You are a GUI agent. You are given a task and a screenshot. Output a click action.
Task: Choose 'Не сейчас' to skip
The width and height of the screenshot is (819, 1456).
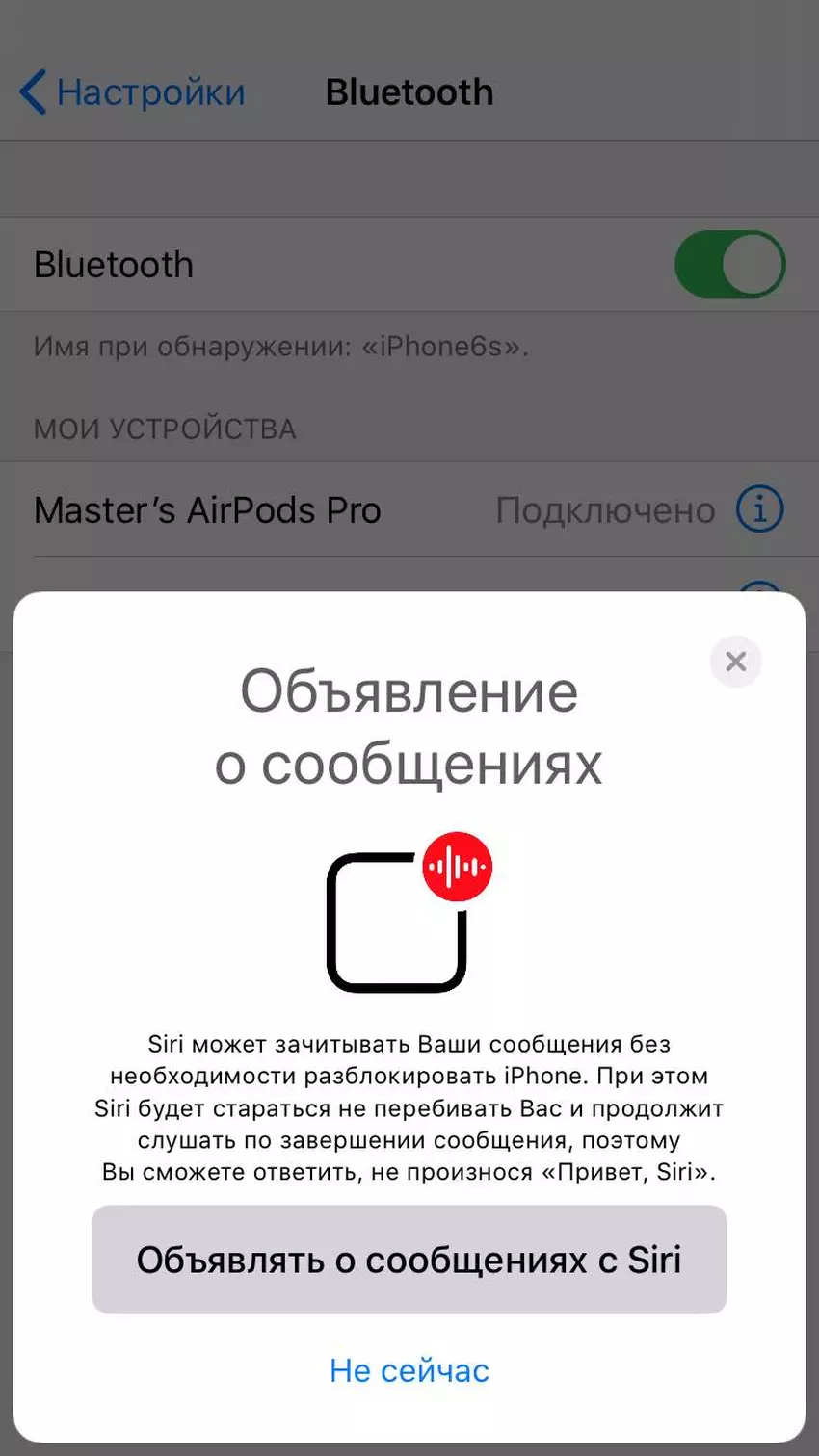tap(409, 1370)
